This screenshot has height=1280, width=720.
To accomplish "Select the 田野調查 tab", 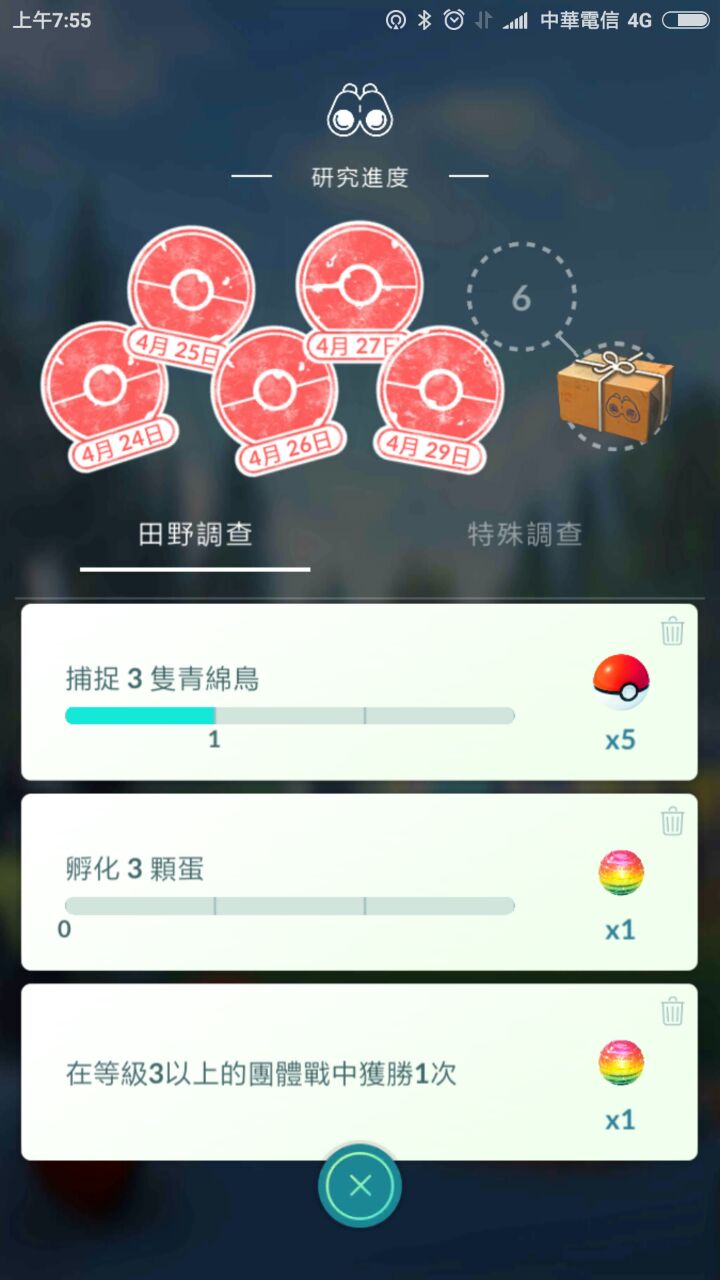I will (195, 534).
